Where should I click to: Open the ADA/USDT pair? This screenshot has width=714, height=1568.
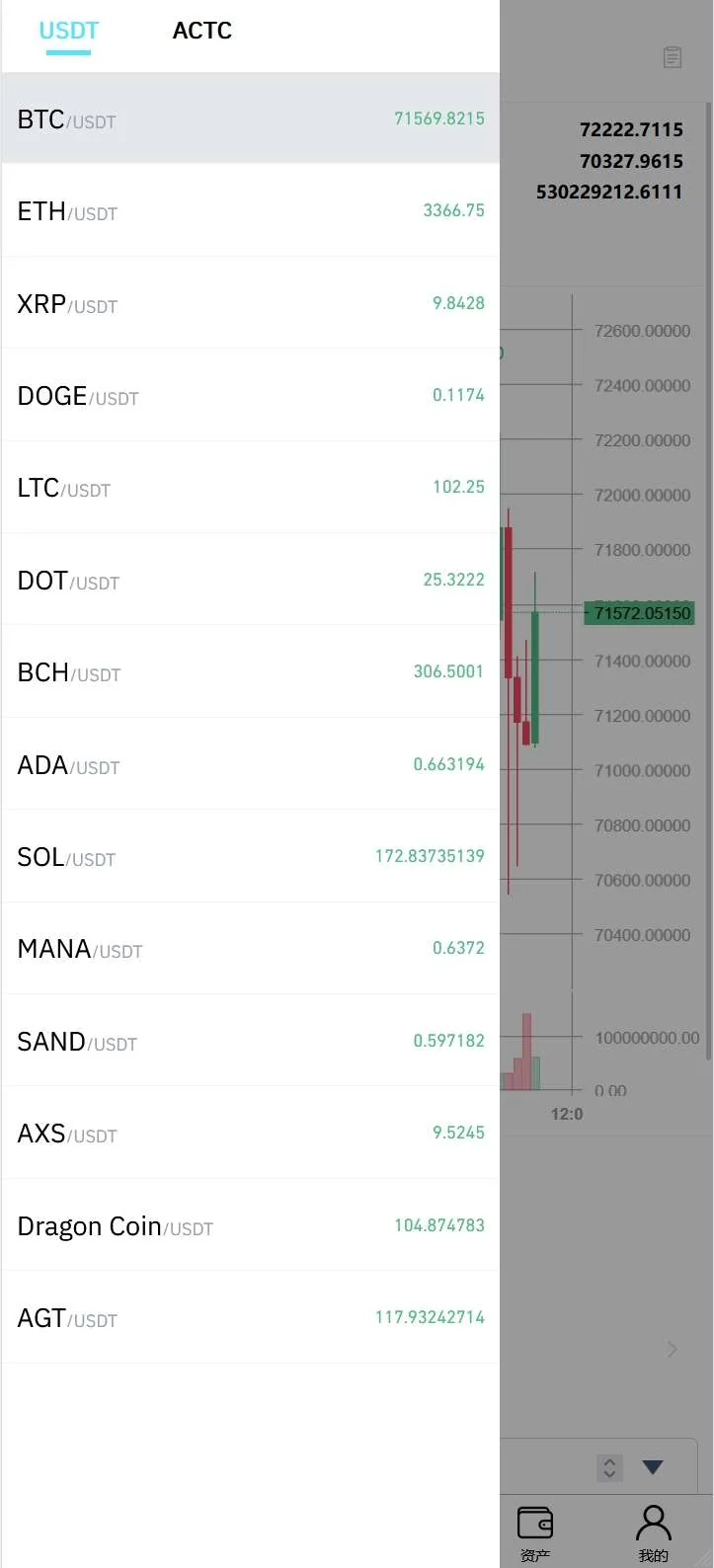[250, 764]
